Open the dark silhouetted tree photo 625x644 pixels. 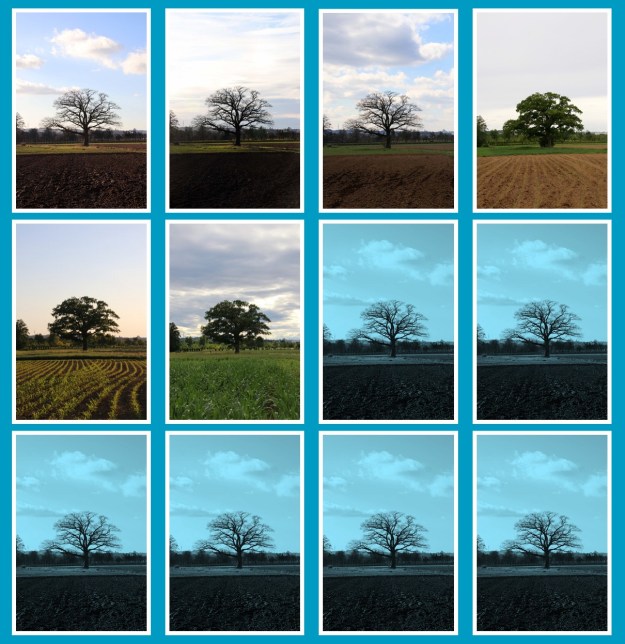pos(235,110)
